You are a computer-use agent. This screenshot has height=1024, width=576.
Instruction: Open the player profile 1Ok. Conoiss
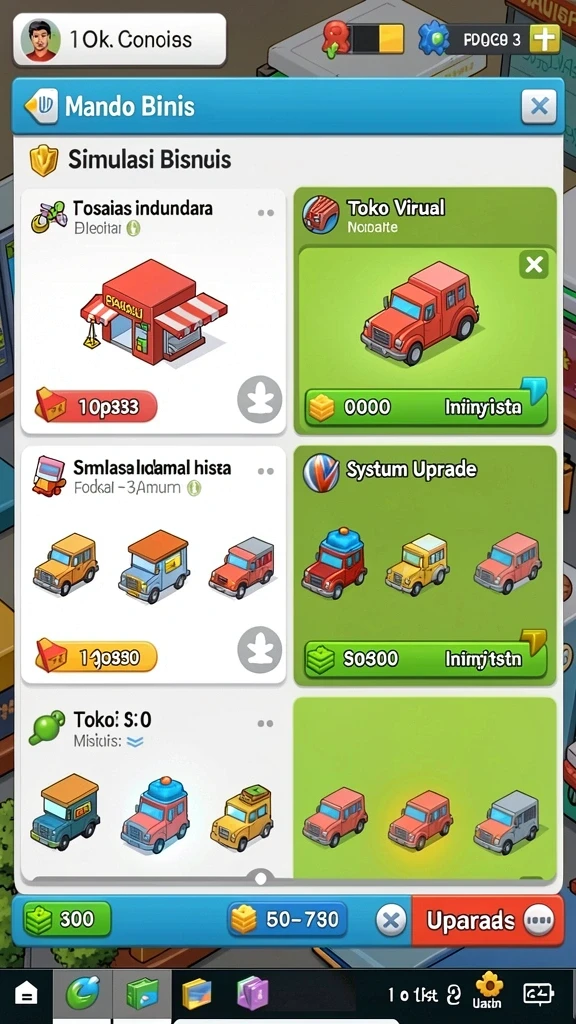(x=120, y=40)
